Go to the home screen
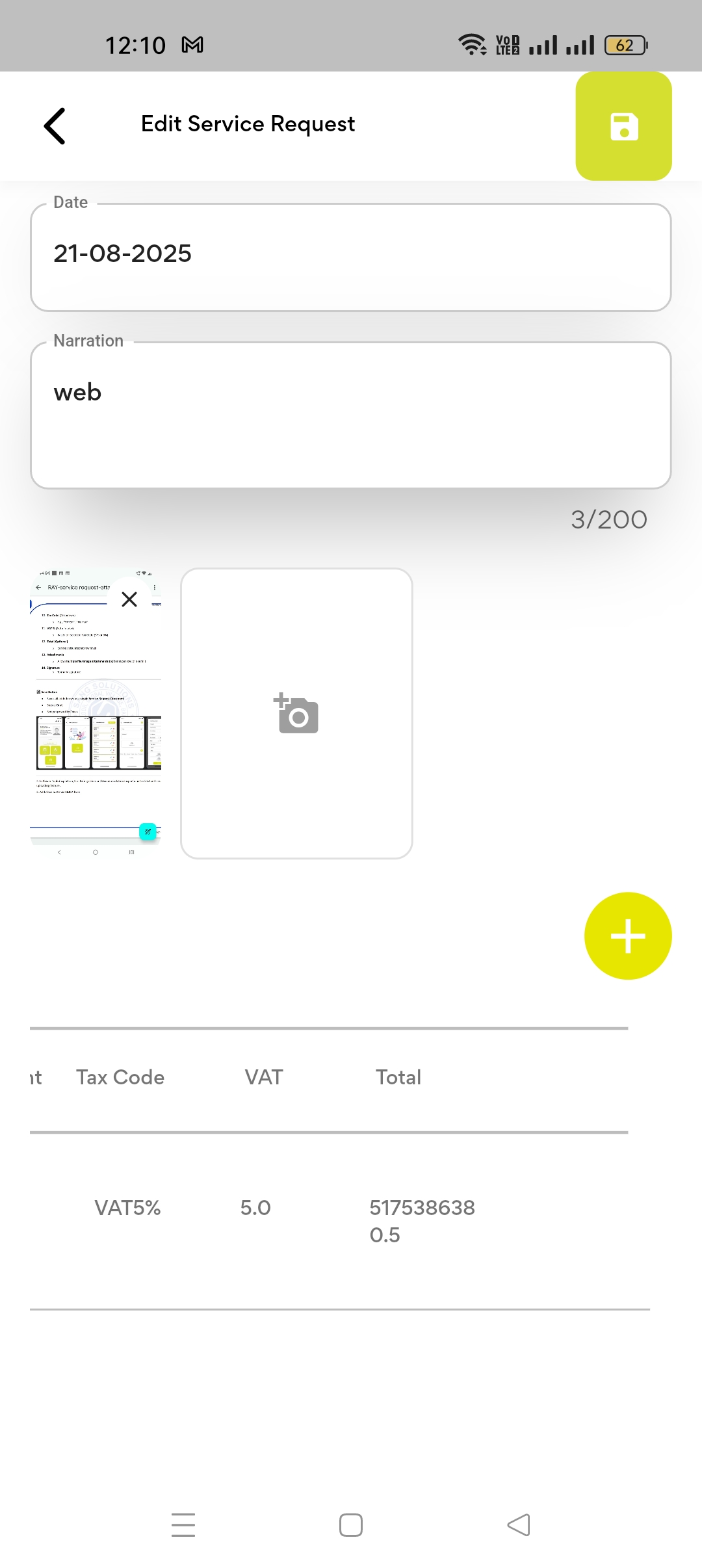The width and height of the screenshot is (702, 1568). (x=351, y=1524)
